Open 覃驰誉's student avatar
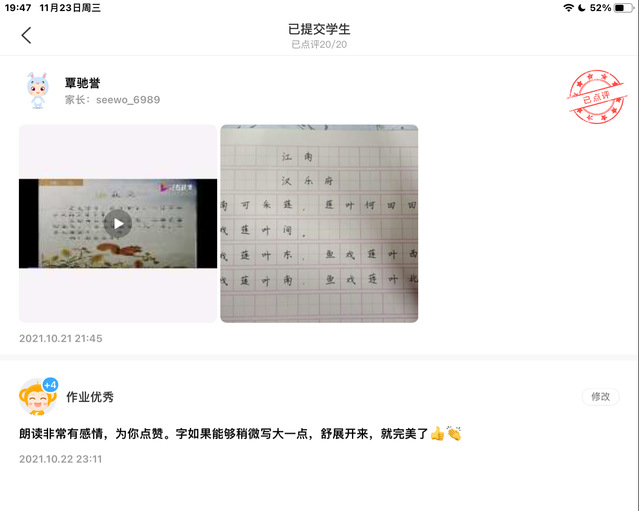 click(x=38, y=91)
